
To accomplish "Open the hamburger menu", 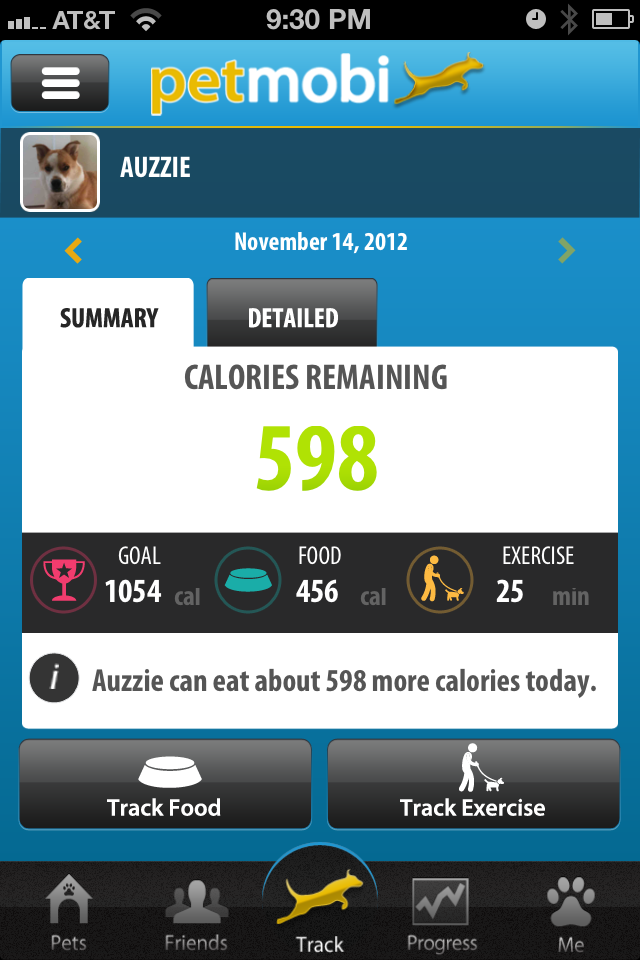I will (x=60, y=84).
